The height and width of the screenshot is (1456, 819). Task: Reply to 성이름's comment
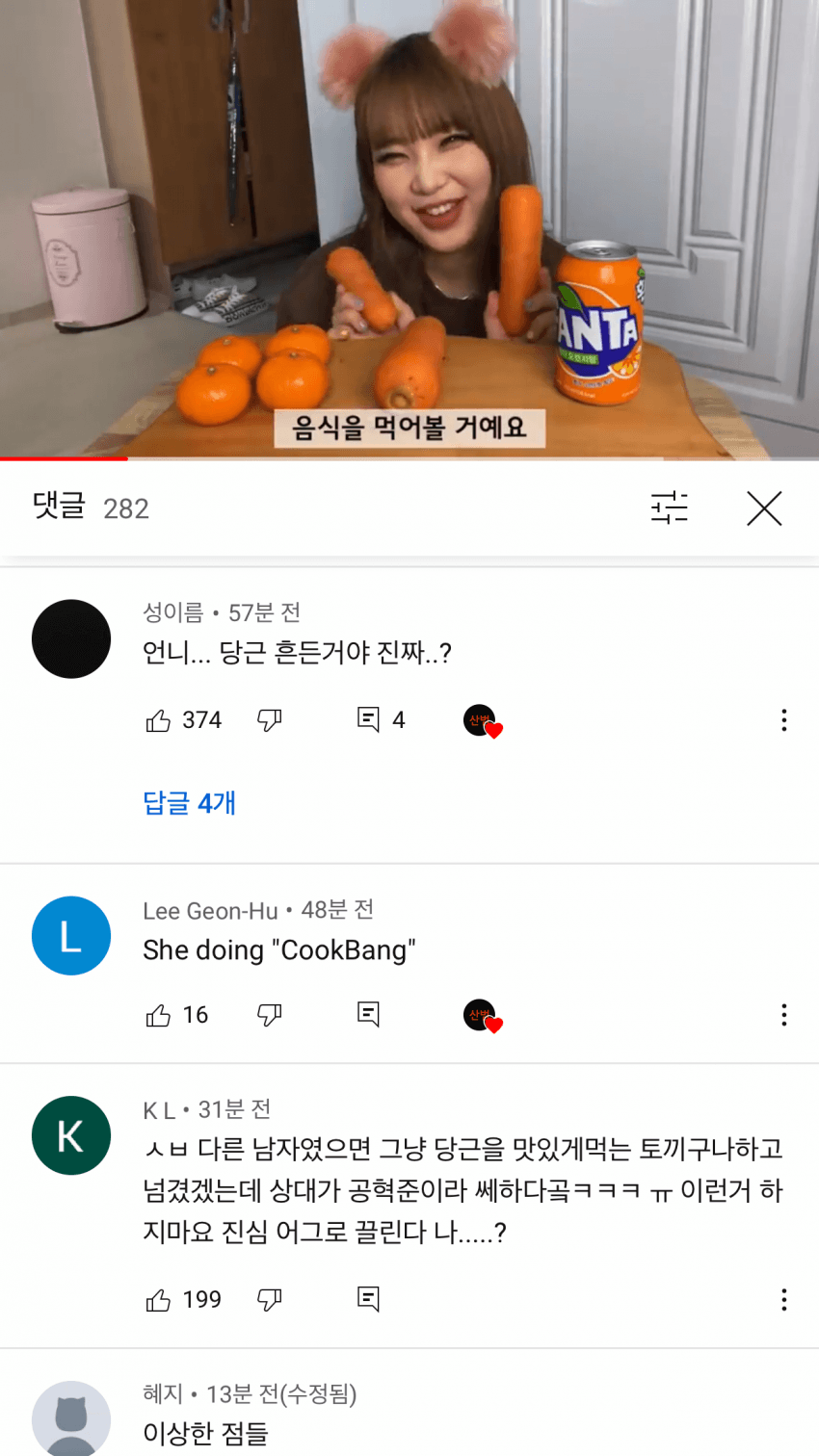(x=368, y=719)
